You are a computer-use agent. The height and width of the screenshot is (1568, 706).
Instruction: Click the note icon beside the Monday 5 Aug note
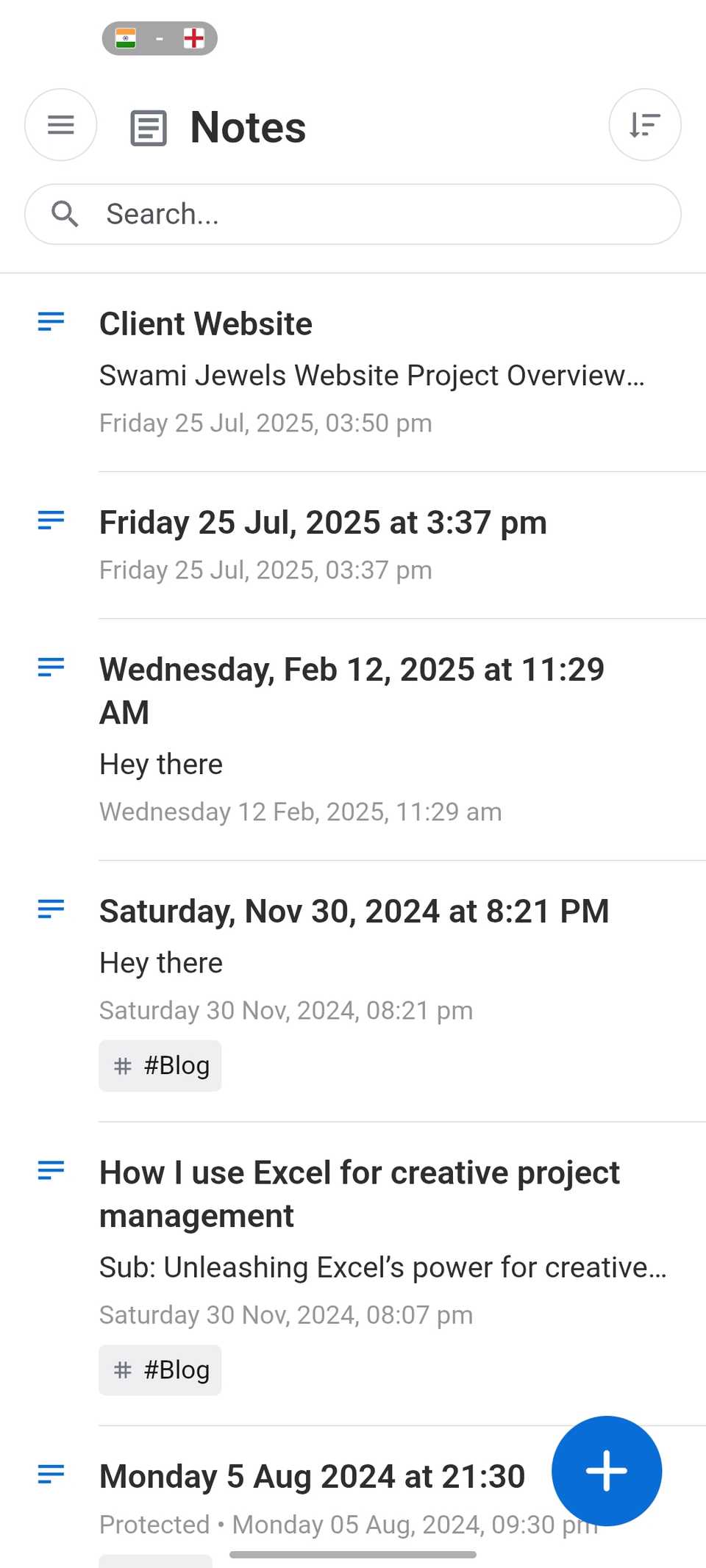(x=50, y=1474)
